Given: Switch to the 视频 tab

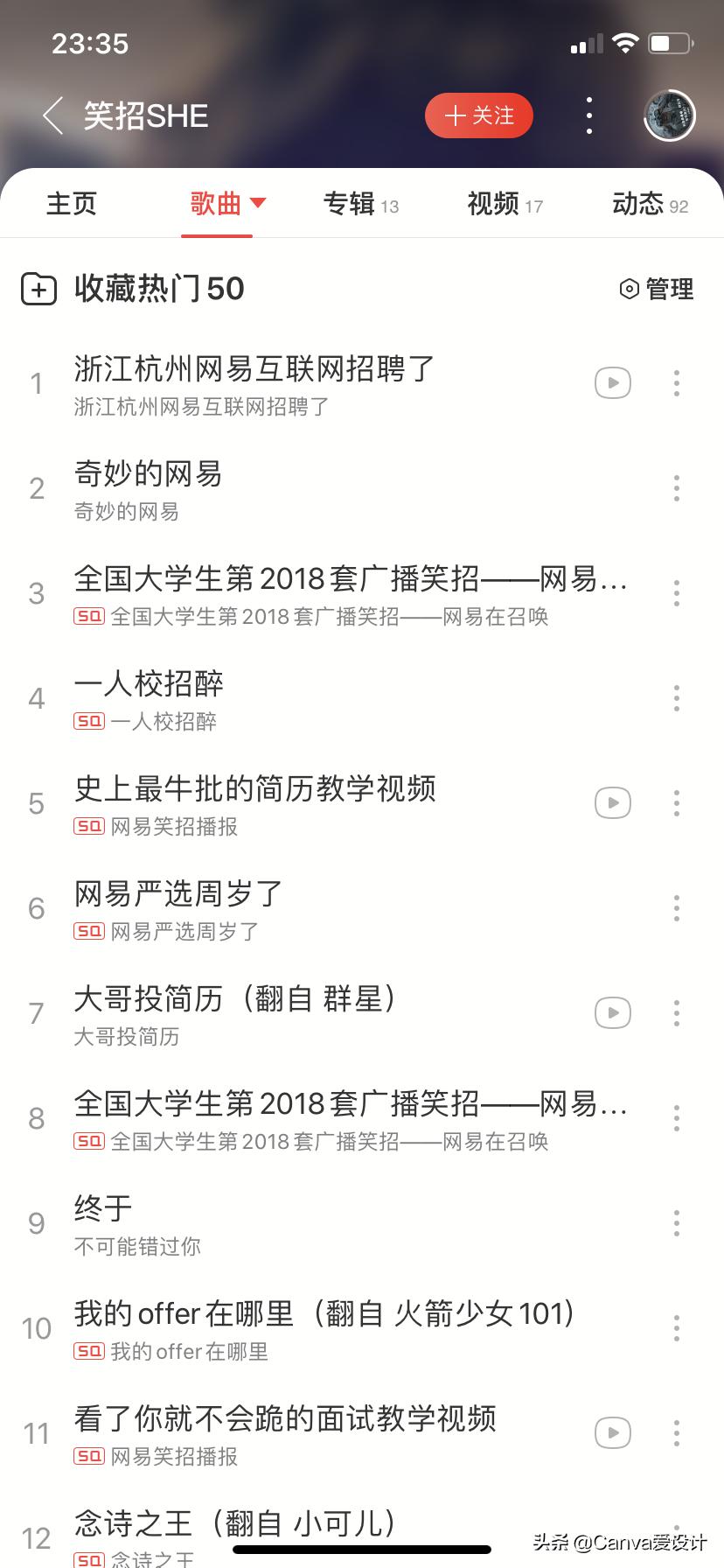Looking at the screenshot, I should (494, 203).
